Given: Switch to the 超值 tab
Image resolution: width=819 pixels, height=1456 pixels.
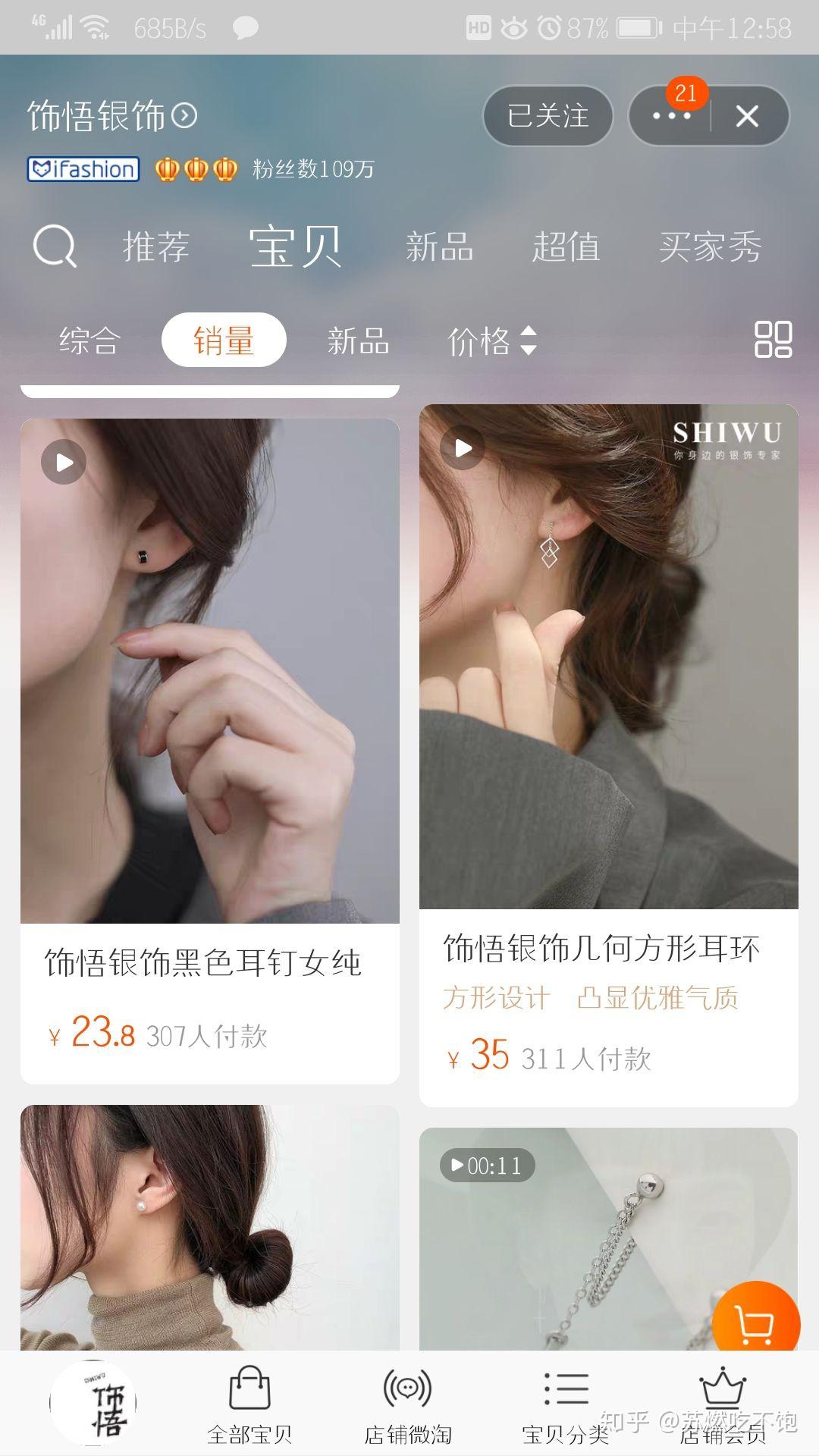Looking at the screenshot, I should pyautogui.click(x=566, y=247).
